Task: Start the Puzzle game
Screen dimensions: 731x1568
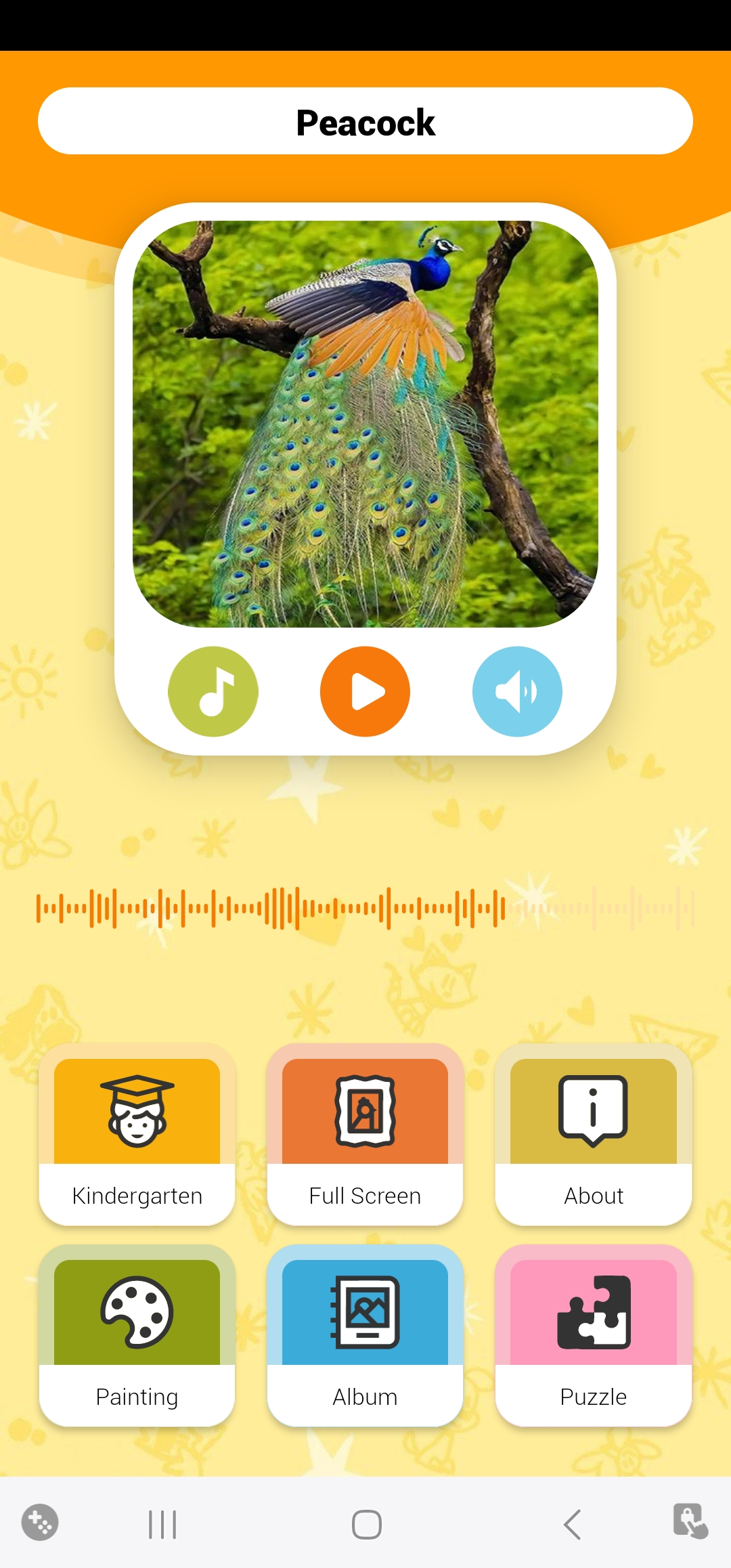Action: (x=594, y=1336)
